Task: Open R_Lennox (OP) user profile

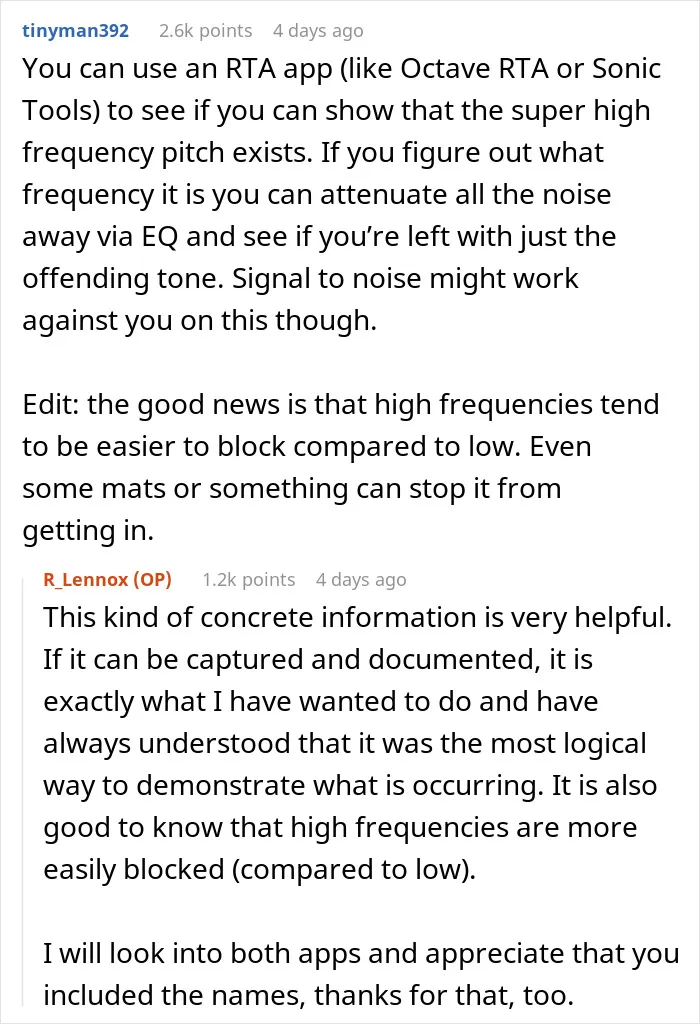Action: point(107,579)
